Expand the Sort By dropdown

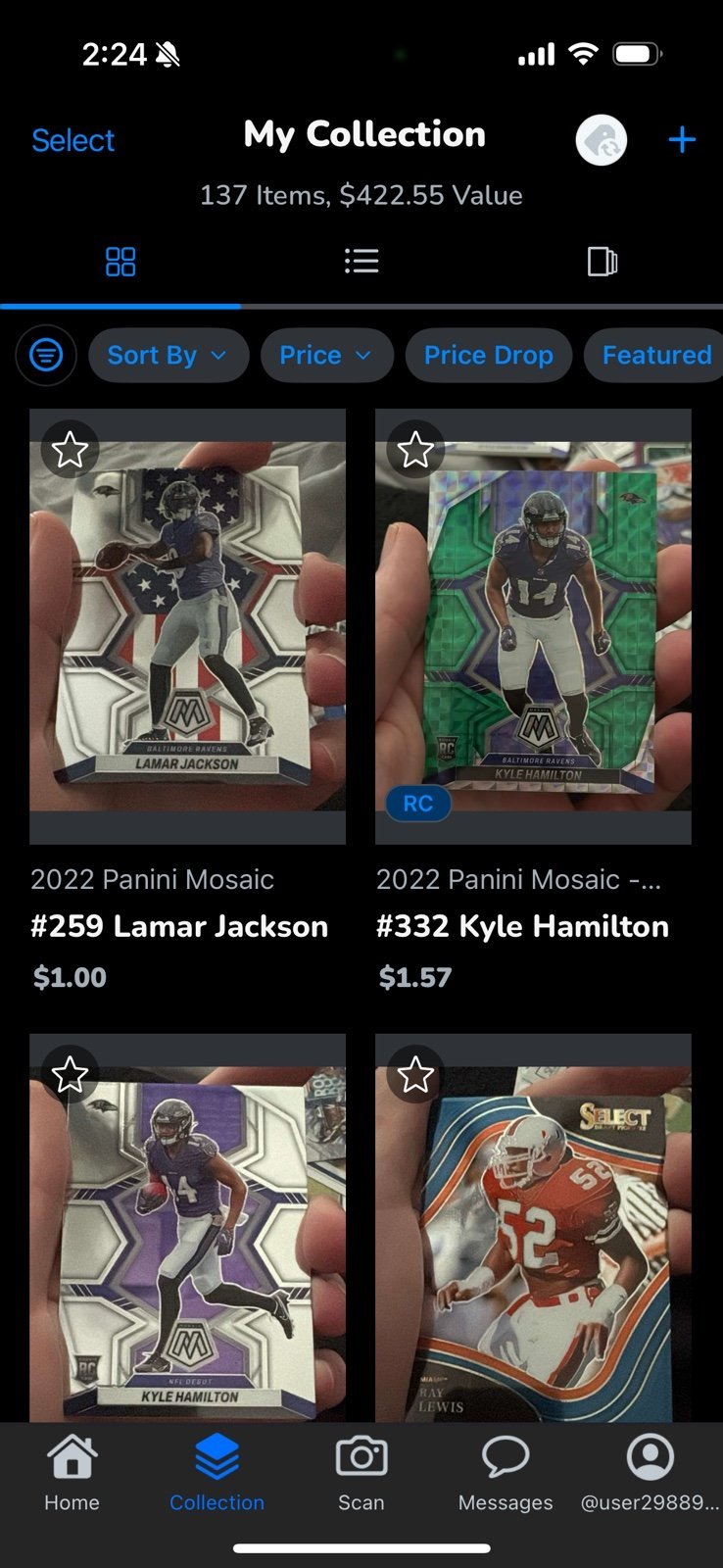click(x=169, y=355)
